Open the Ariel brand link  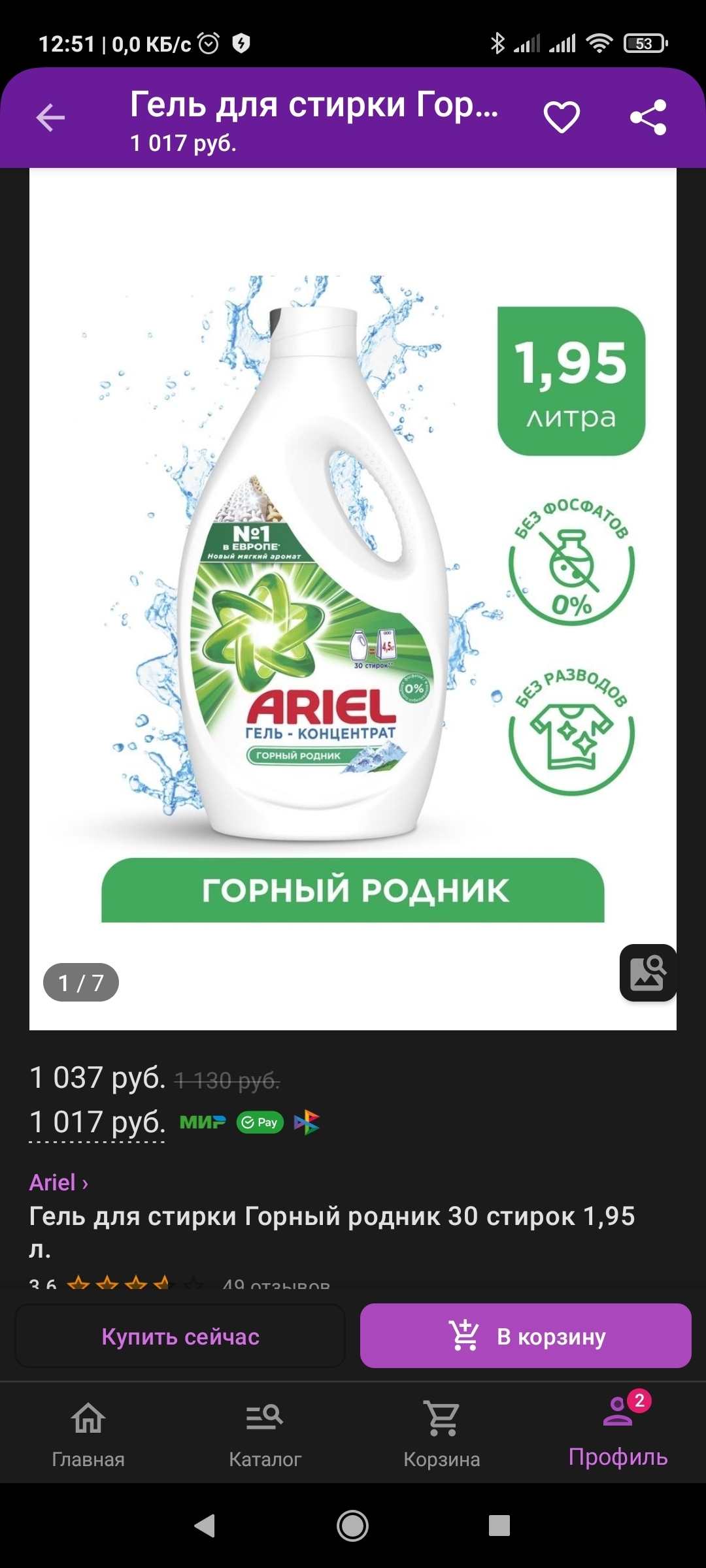coord(58,1183)
